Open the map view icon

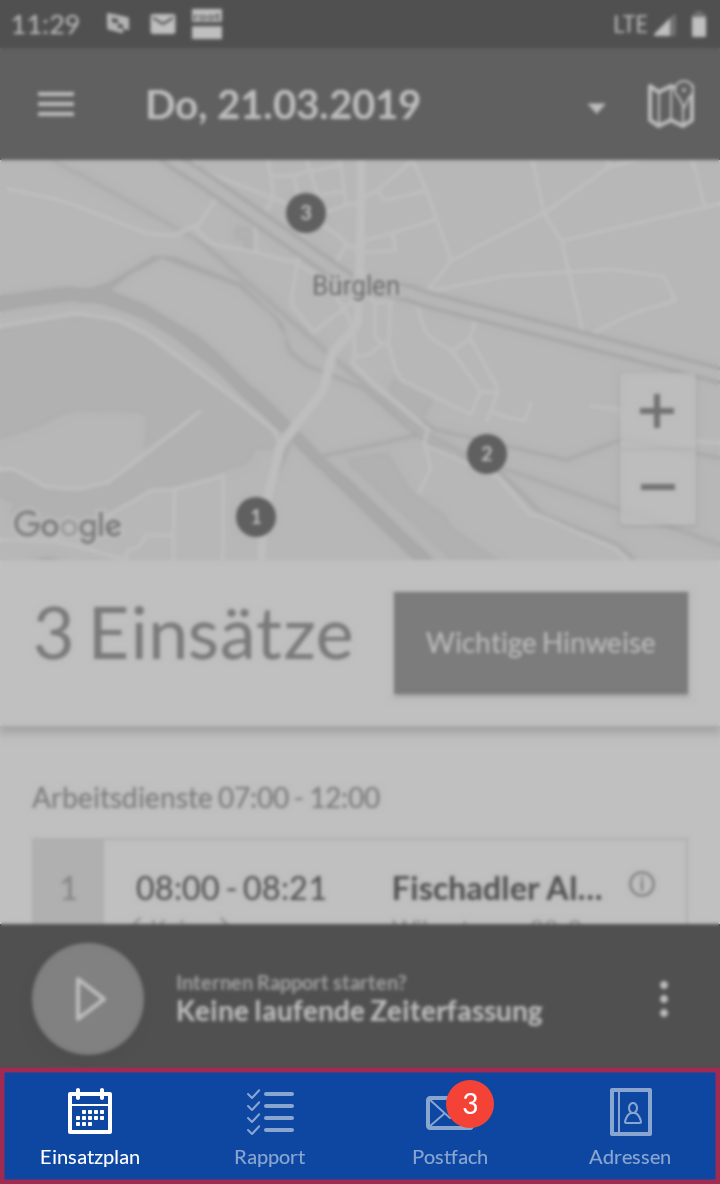(x=670, y=105)
